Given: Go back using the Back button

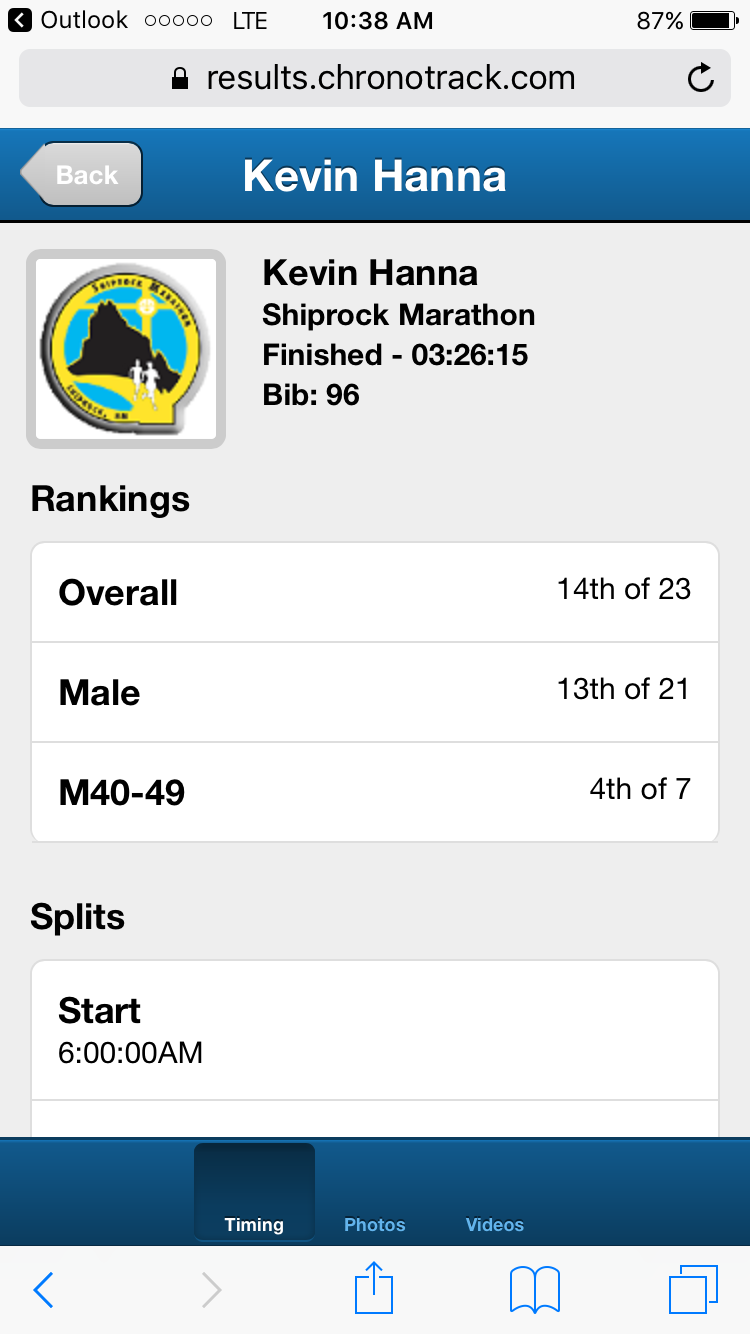Looking at the screenshot, I should coord(82,175).
